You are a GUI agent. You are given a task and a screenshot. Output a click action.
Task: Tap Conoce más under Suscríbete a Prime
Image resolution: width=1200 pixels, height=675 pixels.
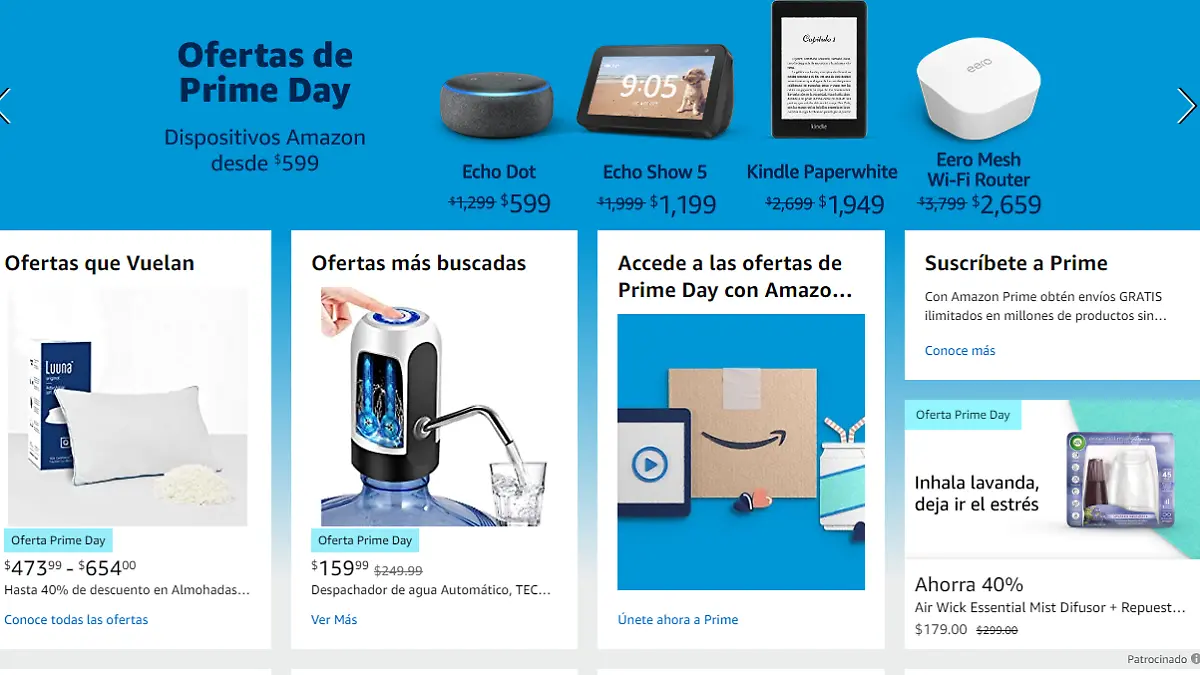(x=959, y=351)
